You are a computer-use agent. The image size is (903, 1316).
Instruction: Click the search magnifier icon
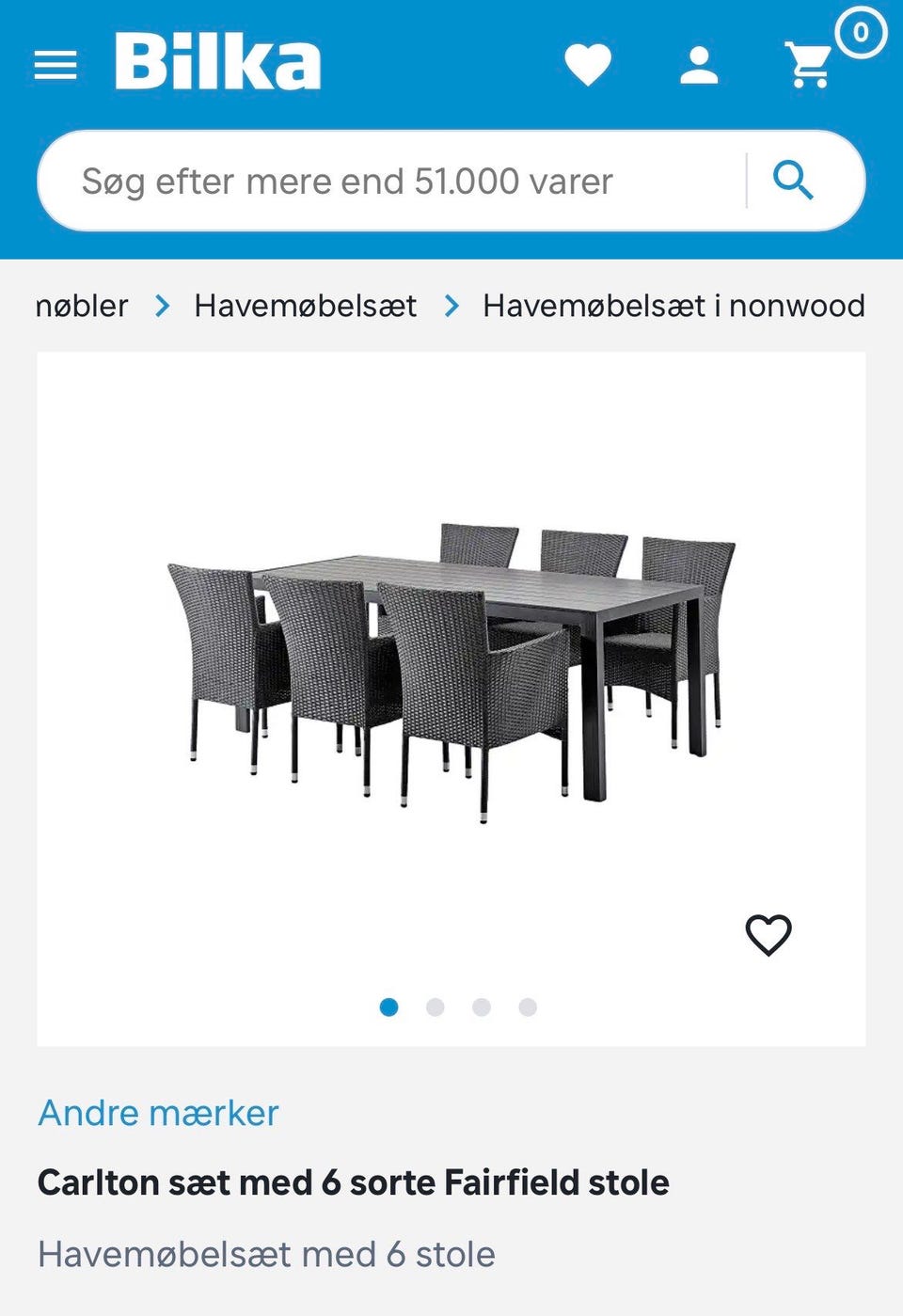click(795, 181)
